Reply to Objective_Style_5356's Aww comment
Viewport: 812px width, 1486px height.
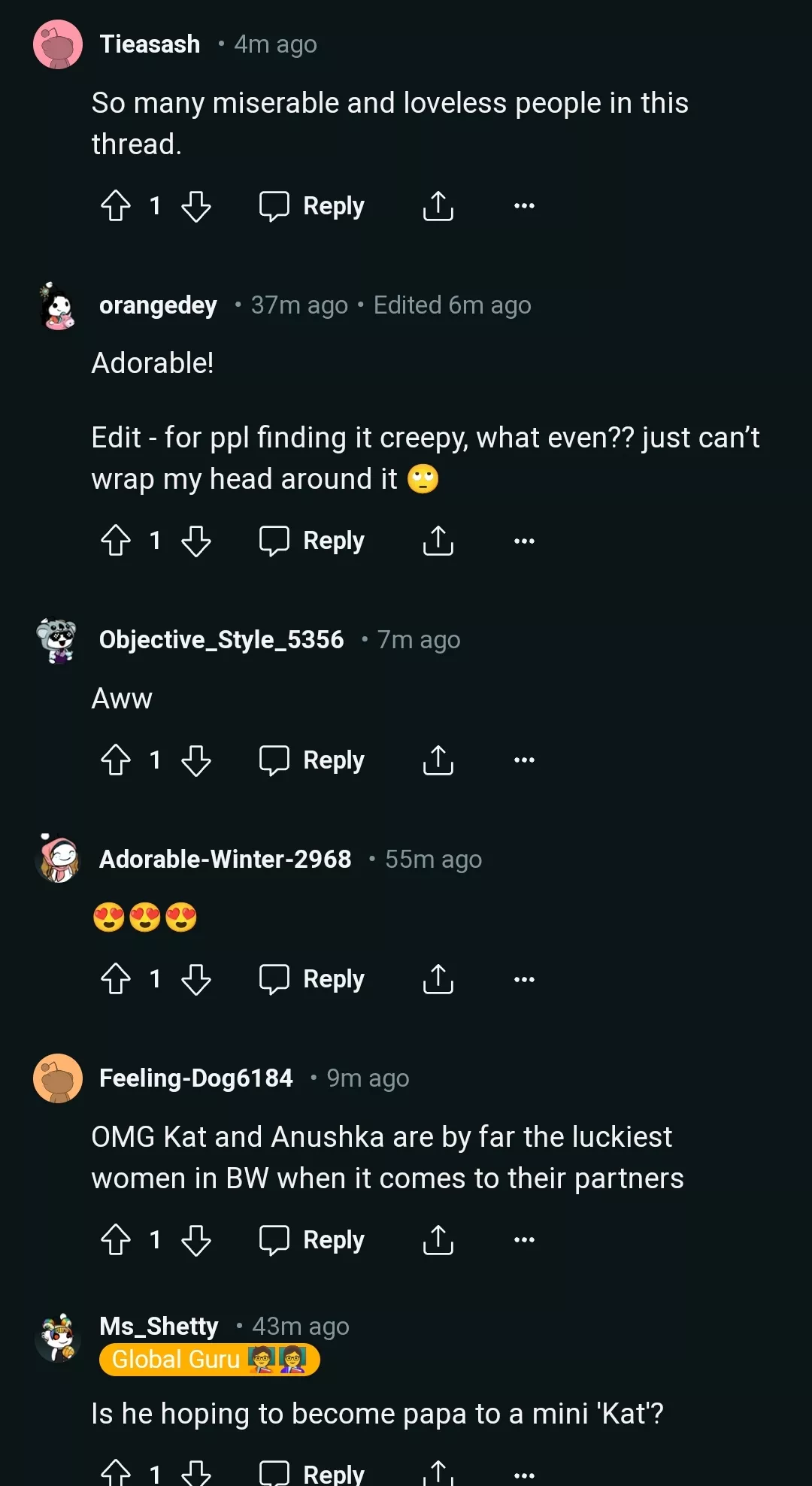click(x=312, y=760)
